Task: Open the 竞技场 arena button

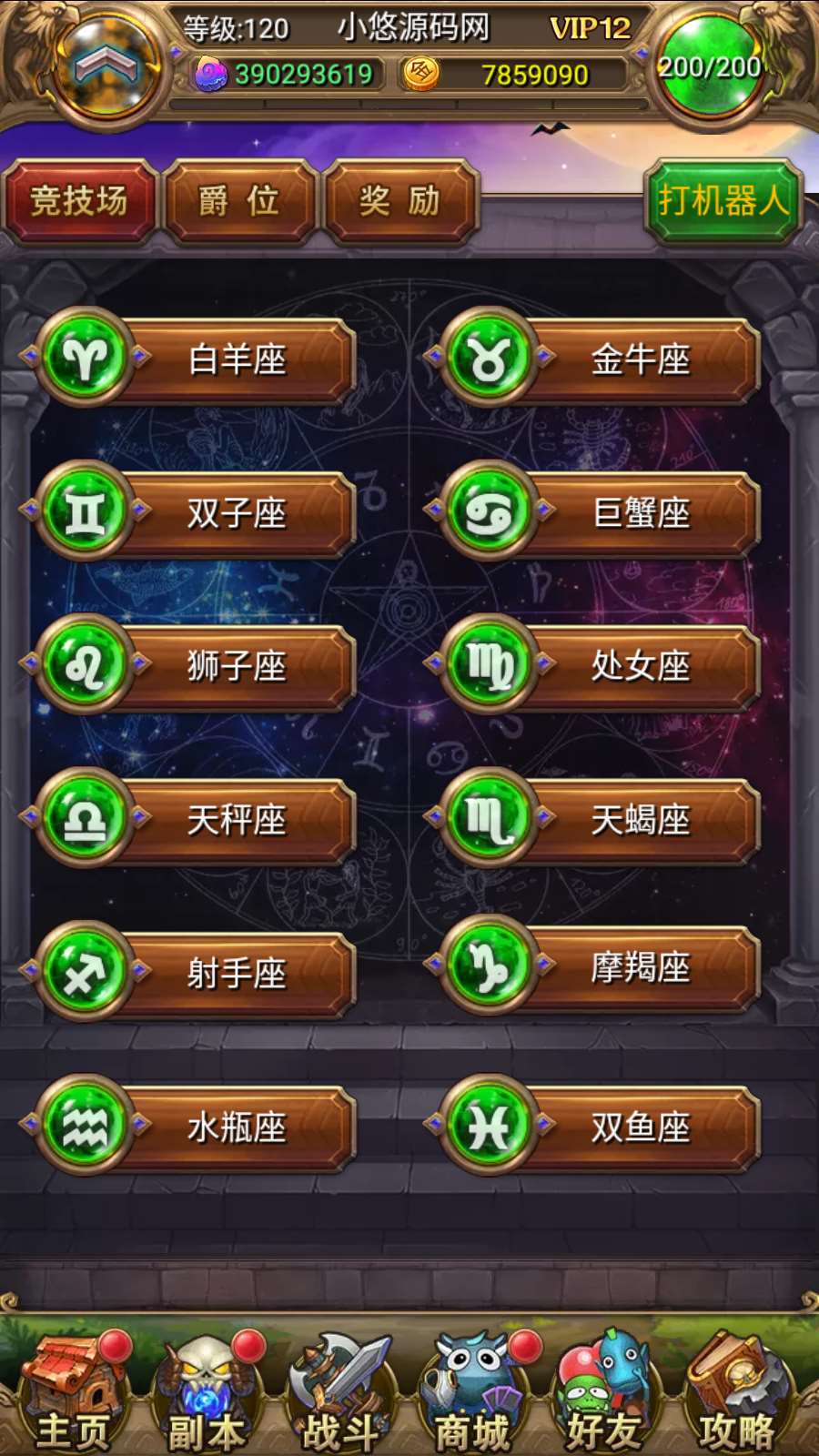Action: (x=80, y=201)
